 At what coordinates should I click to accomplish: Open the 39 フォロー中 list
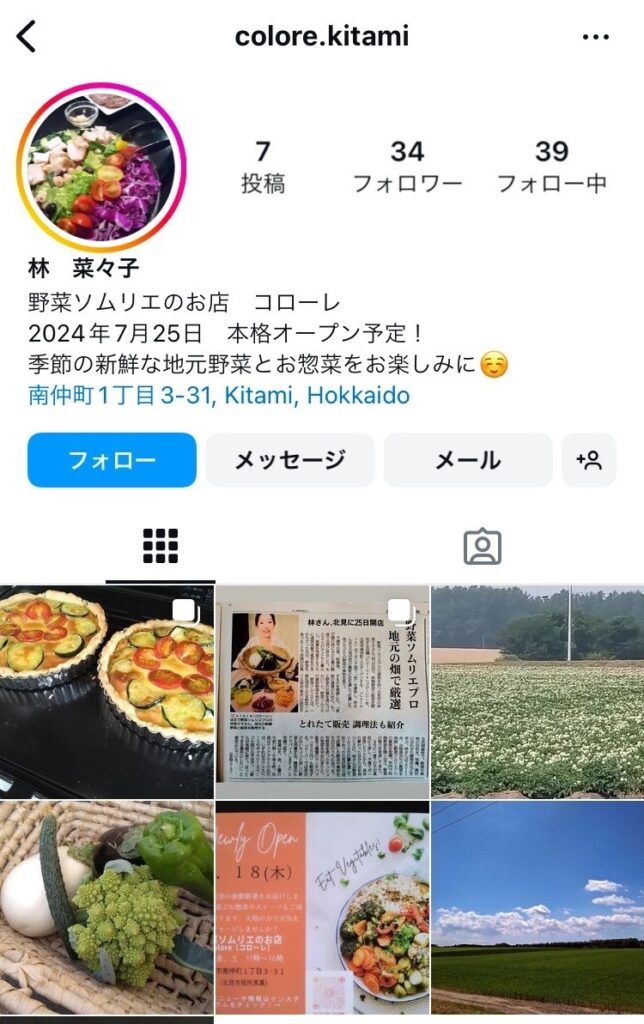pos(551,166)
